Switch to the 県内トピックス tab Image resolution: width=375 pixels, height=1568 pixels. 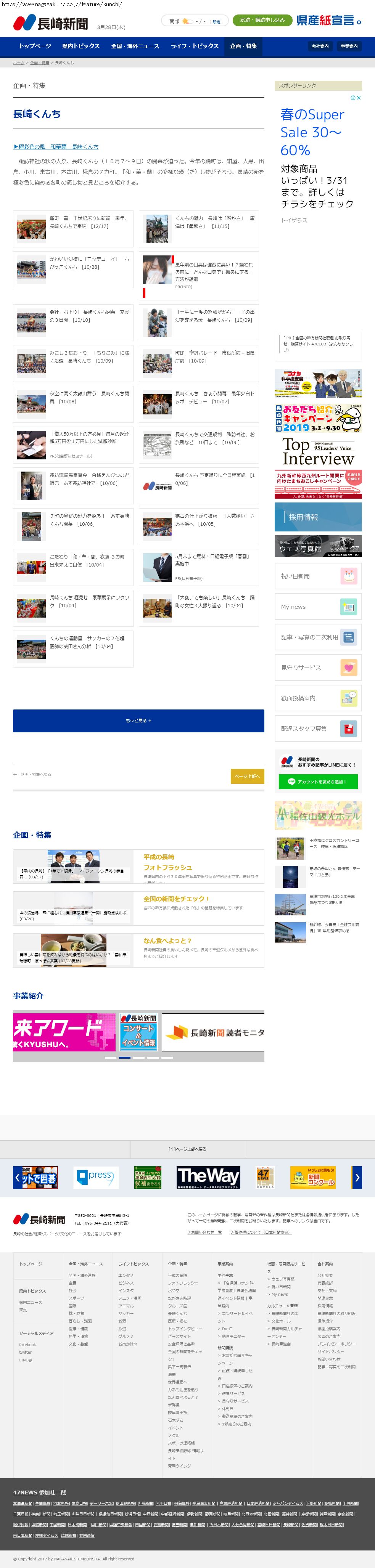[x=80, y=46]
